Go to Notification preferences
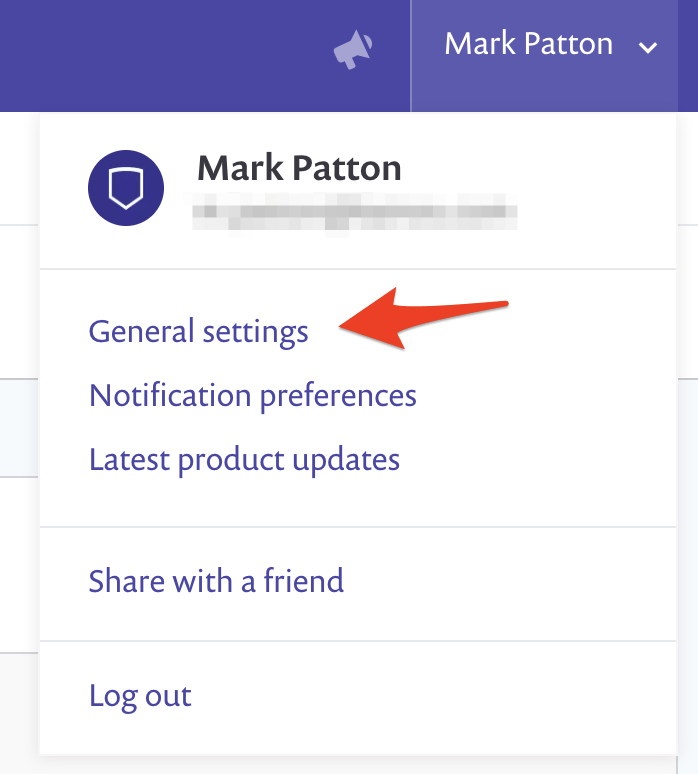The height and width of the screenshot is (774, 698). 252,396
